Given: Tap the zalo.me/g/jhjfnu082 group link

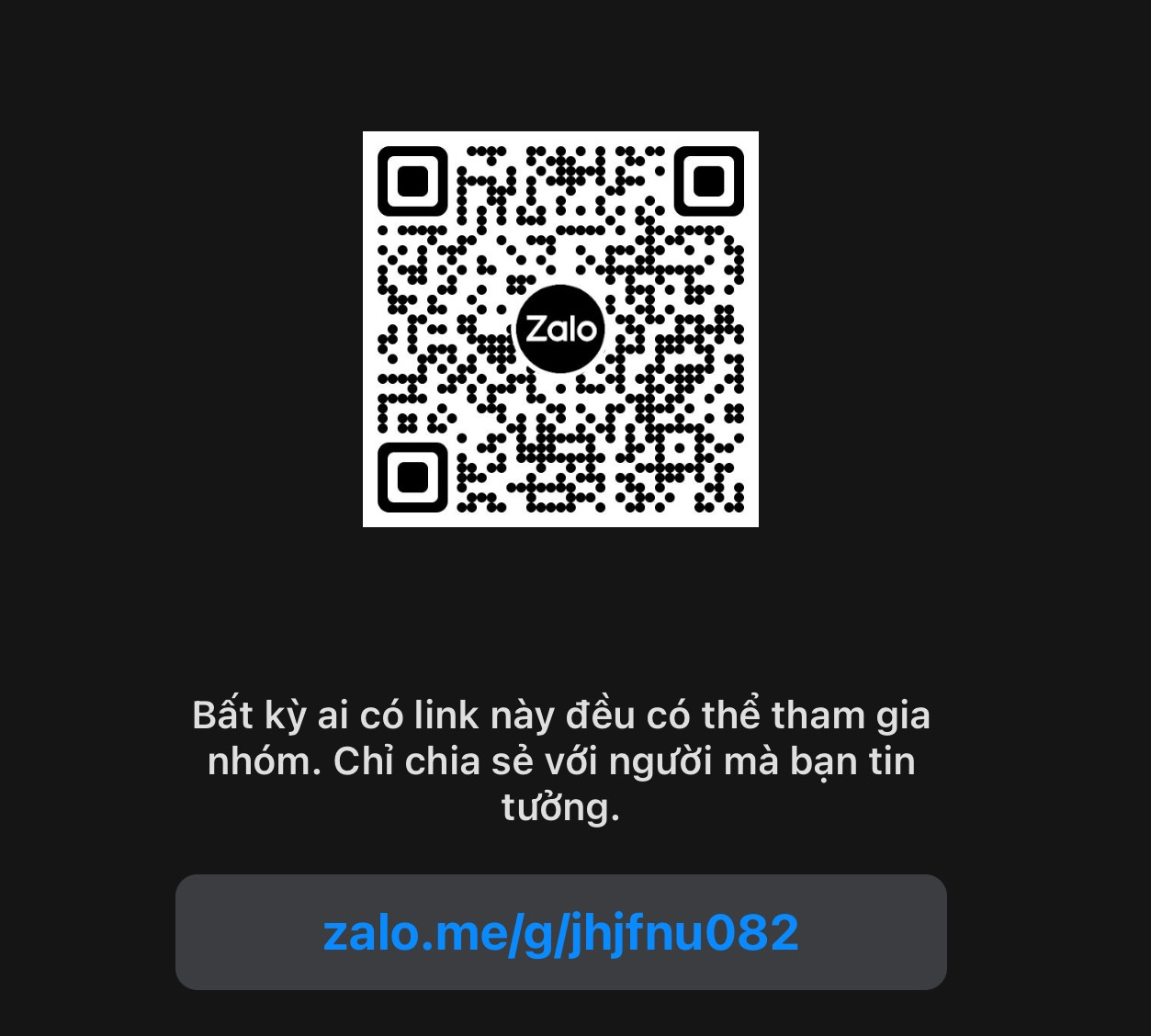Looking at the screenshot, I should click(x=560, y=932).
